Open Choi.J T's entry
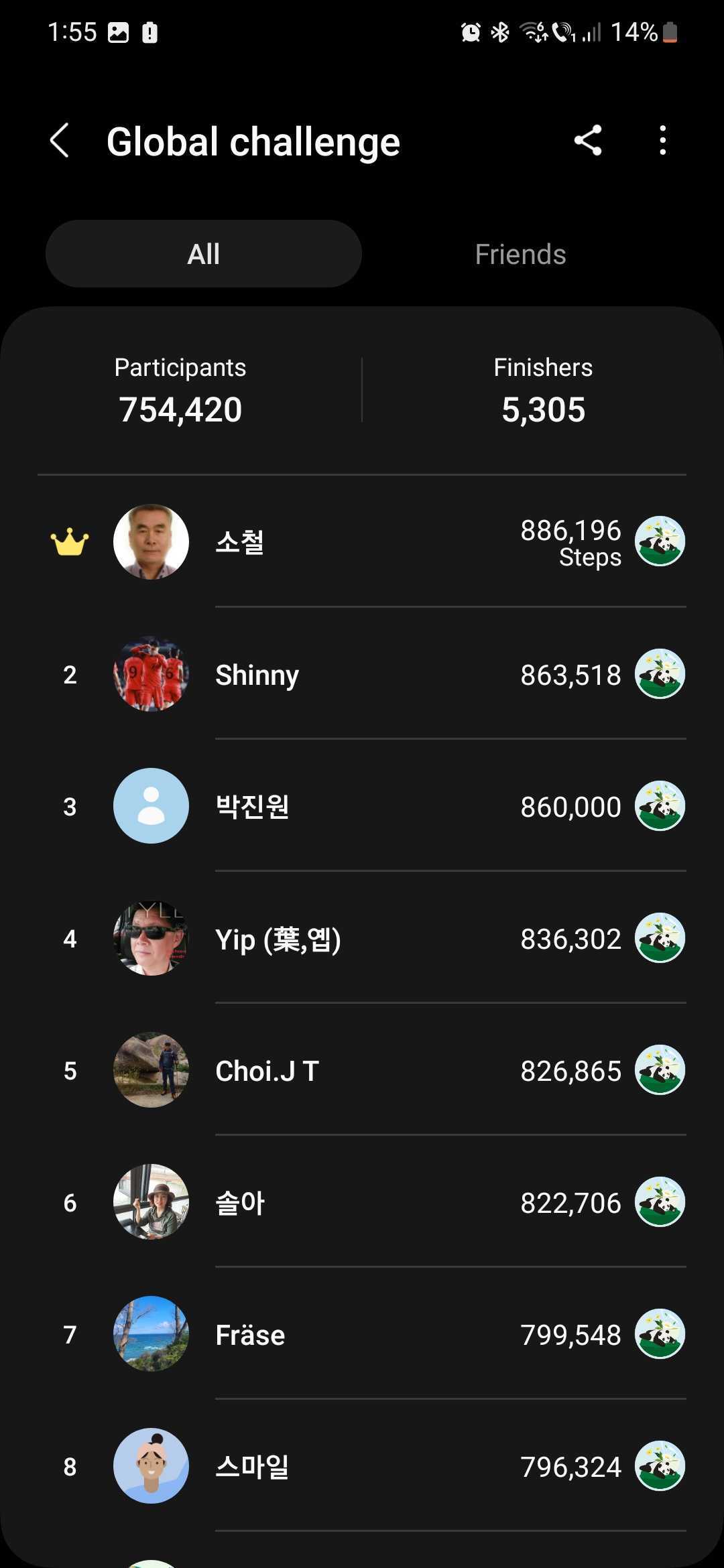Screen dimensions: 724x1568 [362, 1070]
